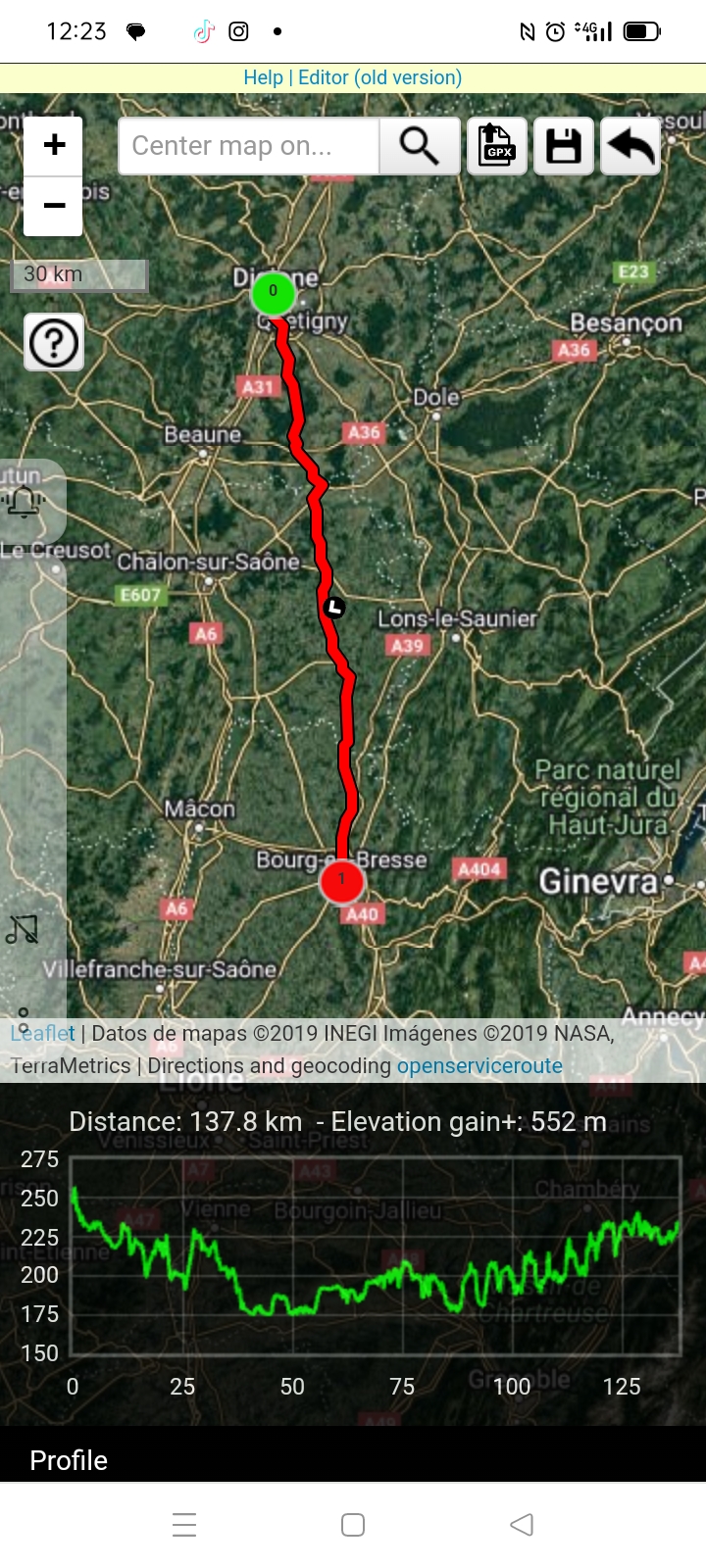Zoom out of the map
The image size is (706, 1568).
point(54,206)
